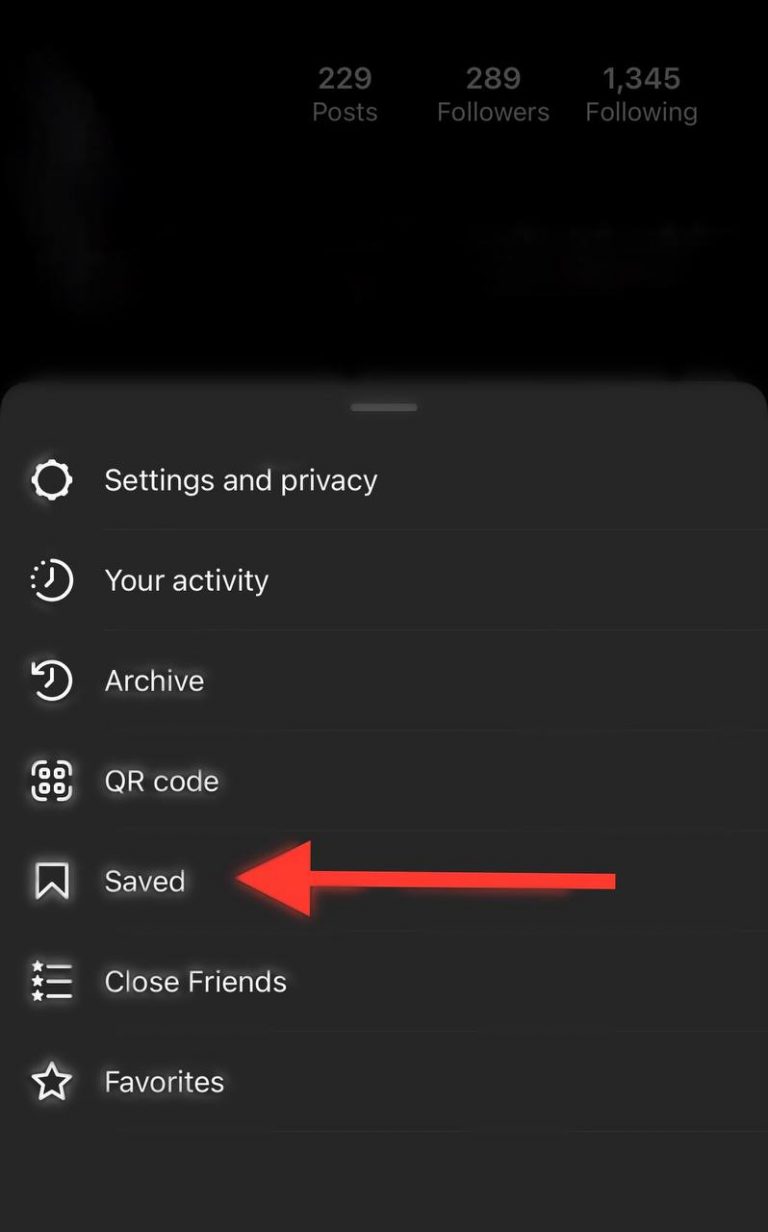Tap the Close Friends list icon
Screen dimensions: 768x1232
pos(50,981)
